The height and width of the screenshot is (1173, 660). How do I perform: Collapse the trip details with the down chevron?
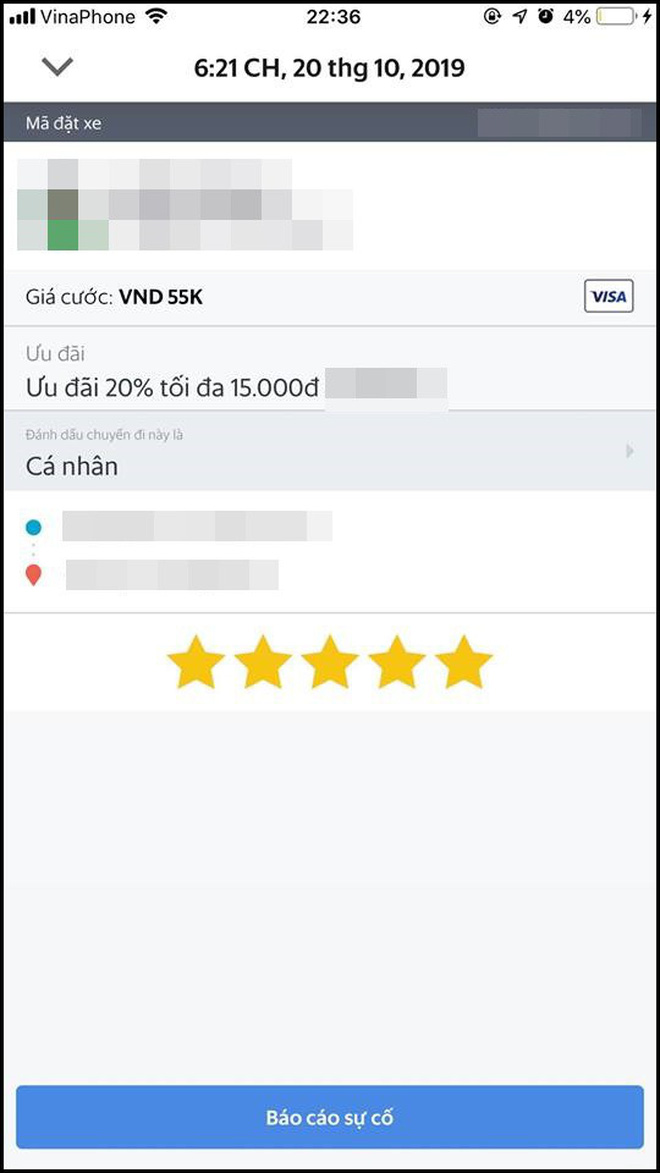click(58, 68)
